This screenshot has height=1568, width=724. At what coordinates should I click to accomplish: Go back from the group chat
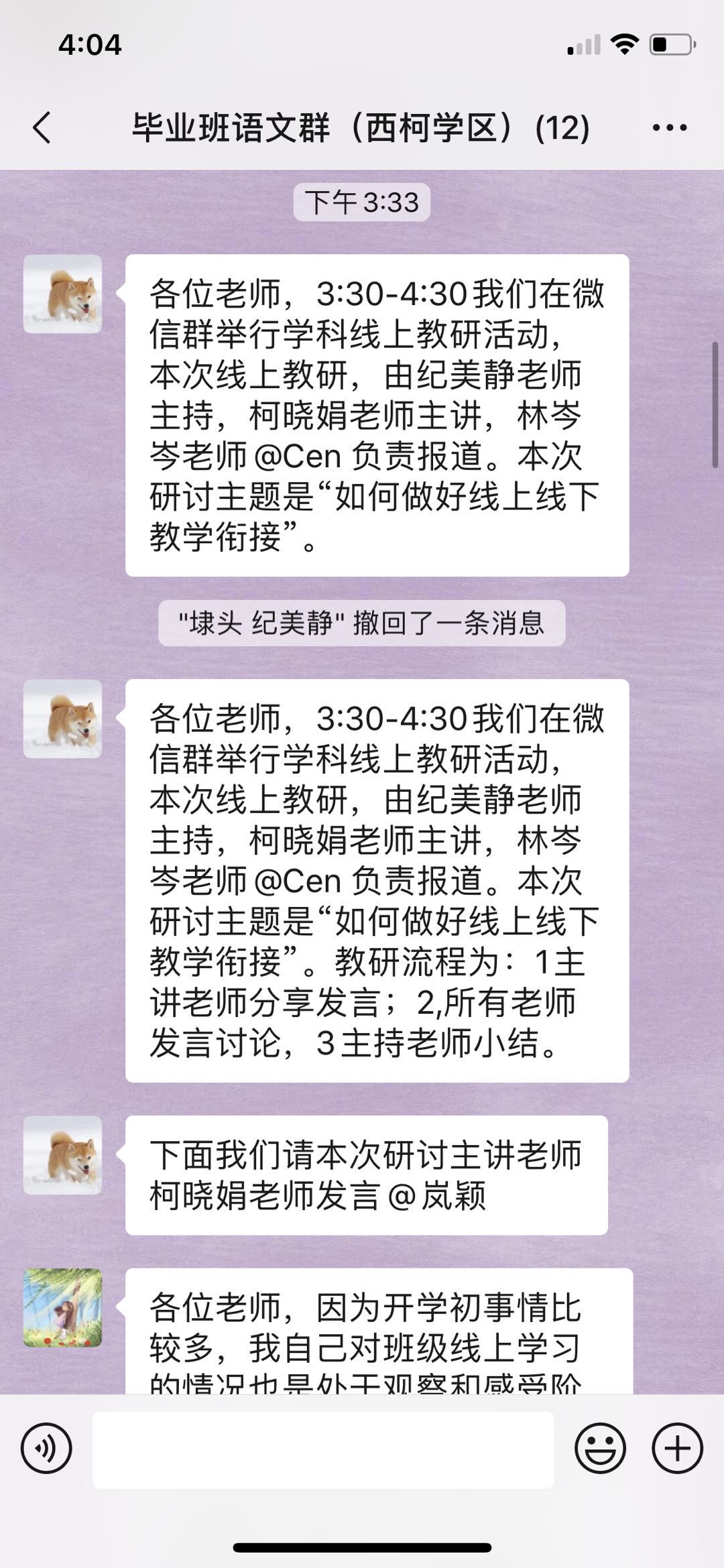click(42, 127)
